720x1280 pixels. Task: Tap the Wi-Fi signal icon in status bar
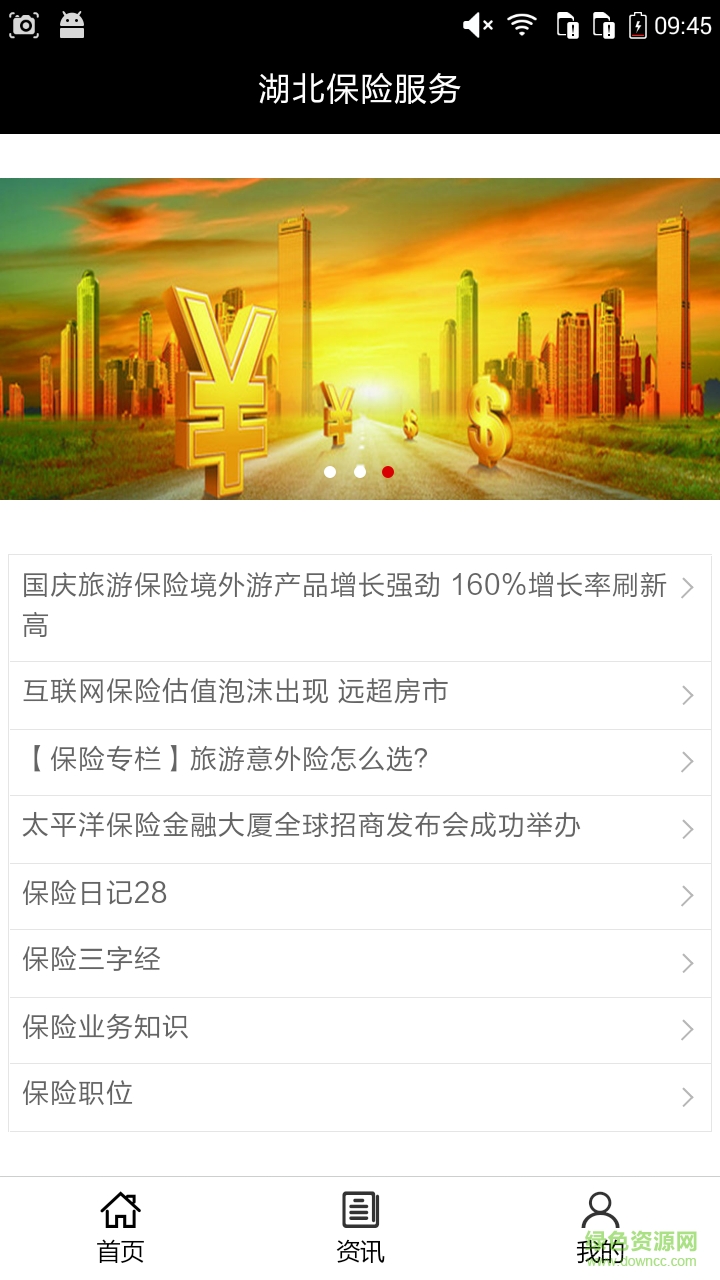(521, 25)
